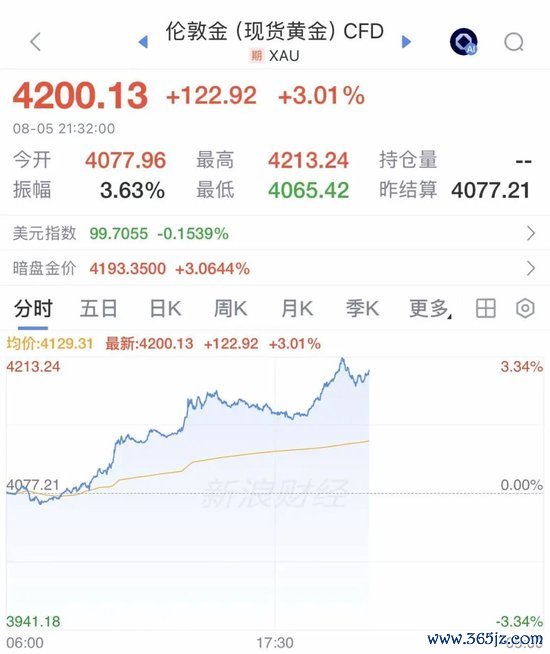Open the 暗盘金价 row
The image size is (550, 654).
[275, 268]
